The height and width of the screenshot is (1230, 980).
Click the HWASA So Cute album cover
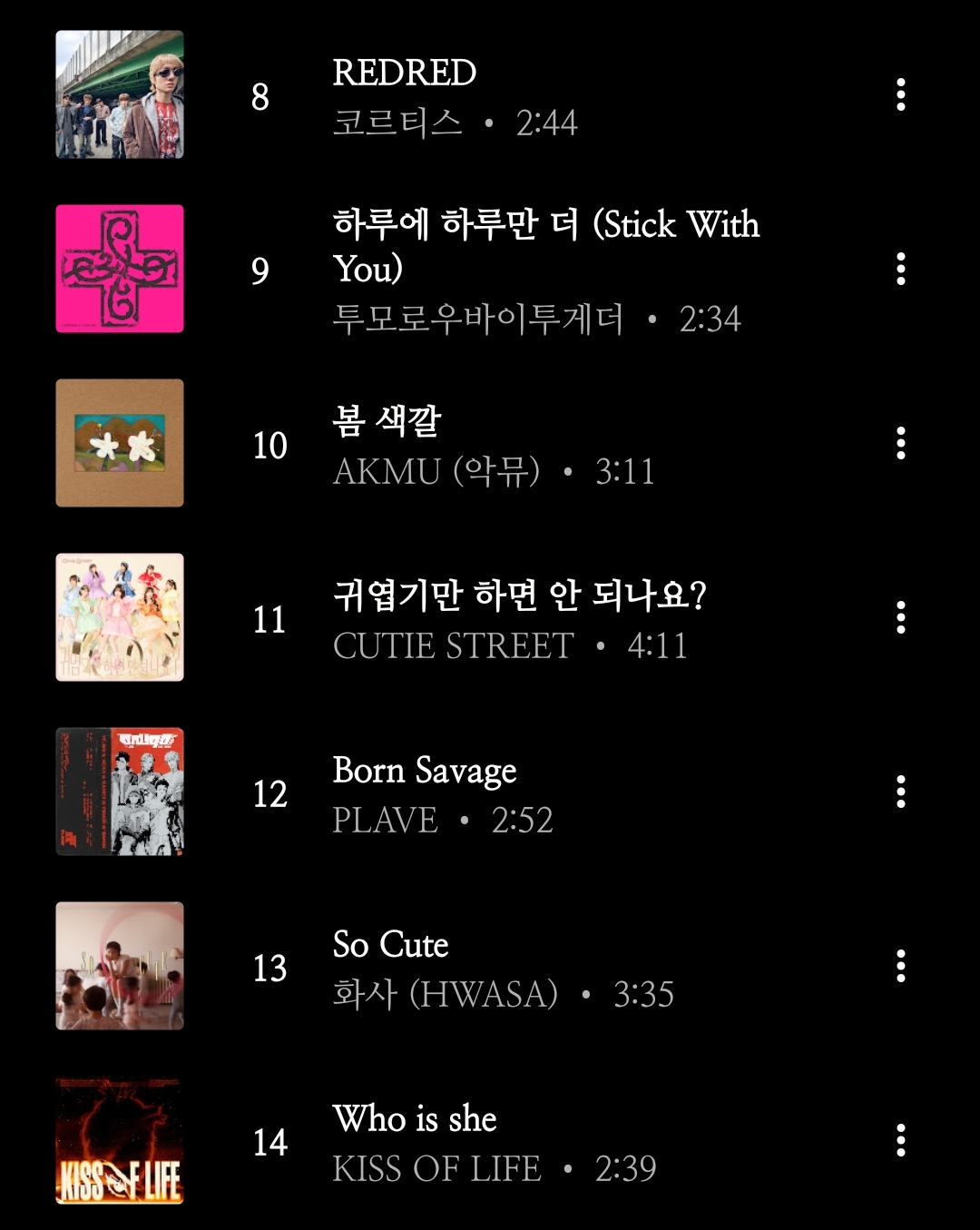(119, 965)
